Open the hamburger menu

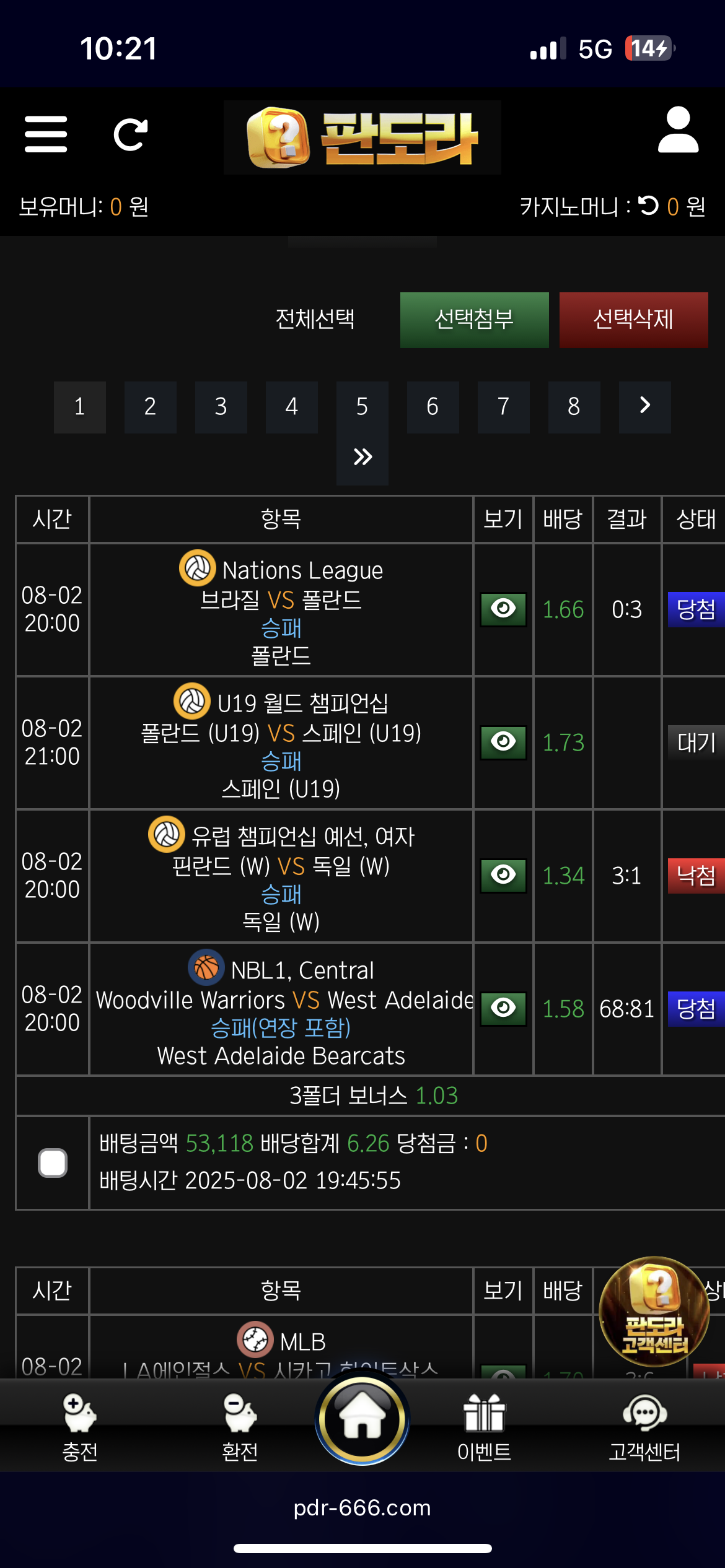46,134
